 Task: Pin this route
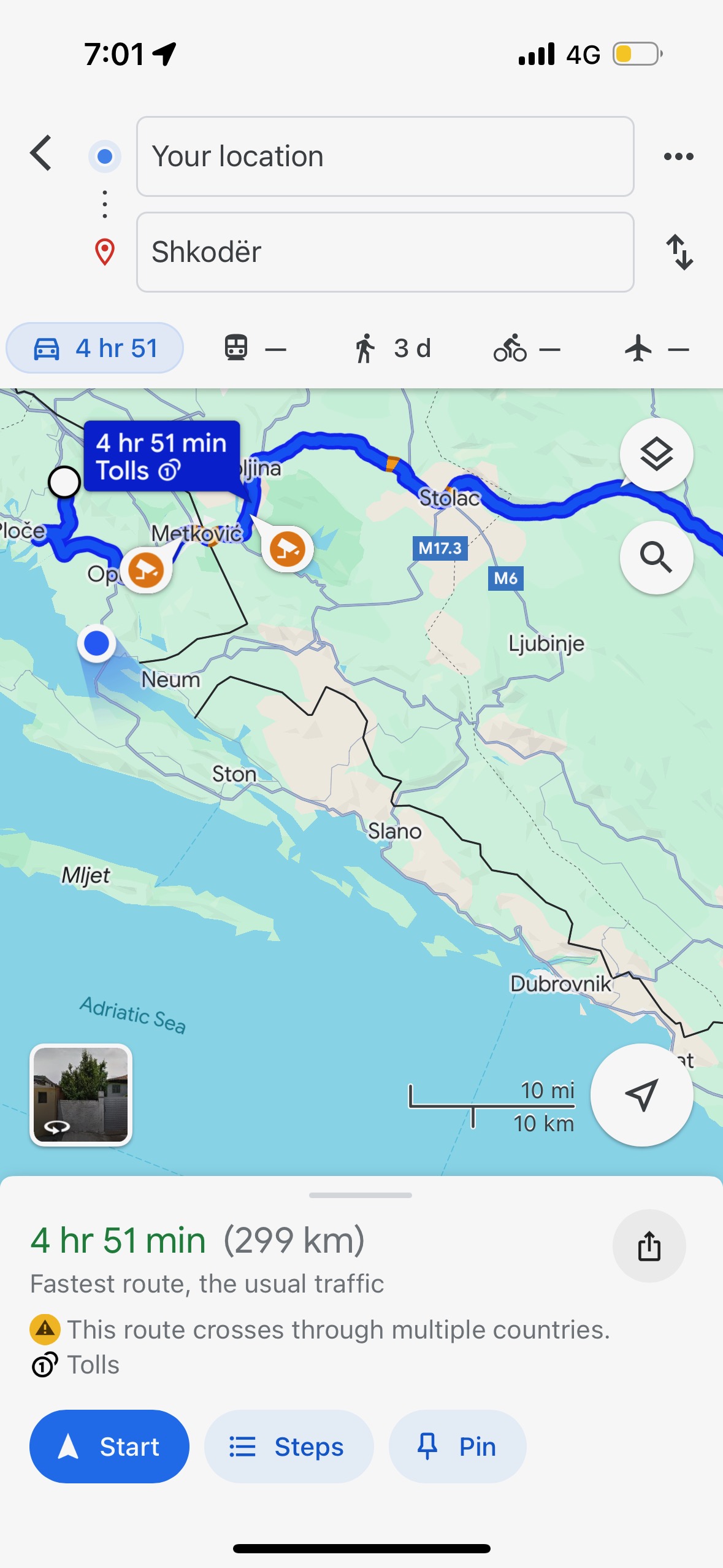pos(457,1447)
